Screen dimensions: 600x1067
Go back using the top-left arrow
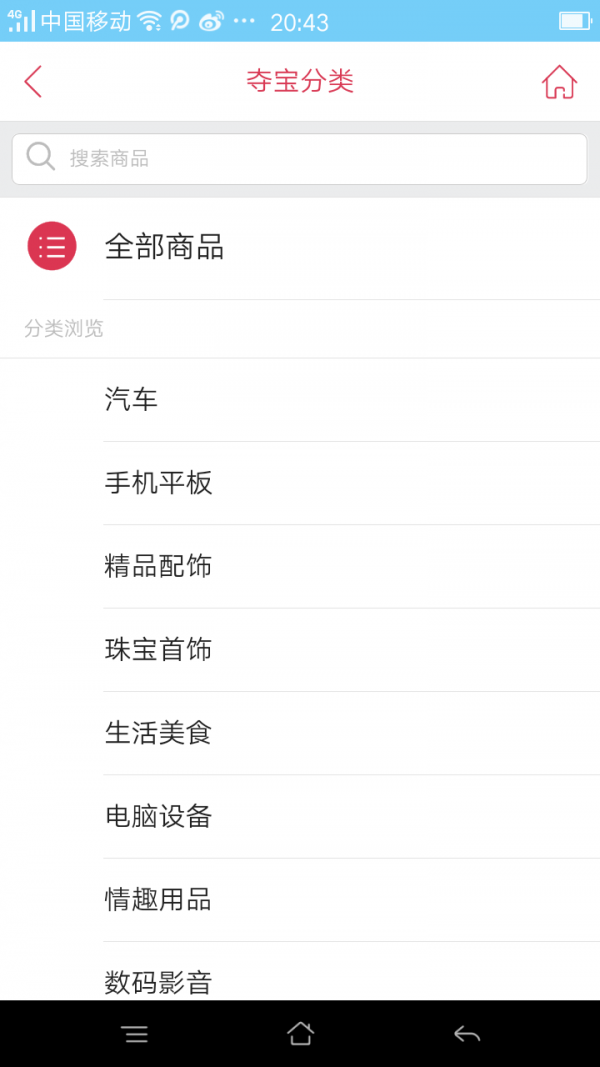[33, 81]
